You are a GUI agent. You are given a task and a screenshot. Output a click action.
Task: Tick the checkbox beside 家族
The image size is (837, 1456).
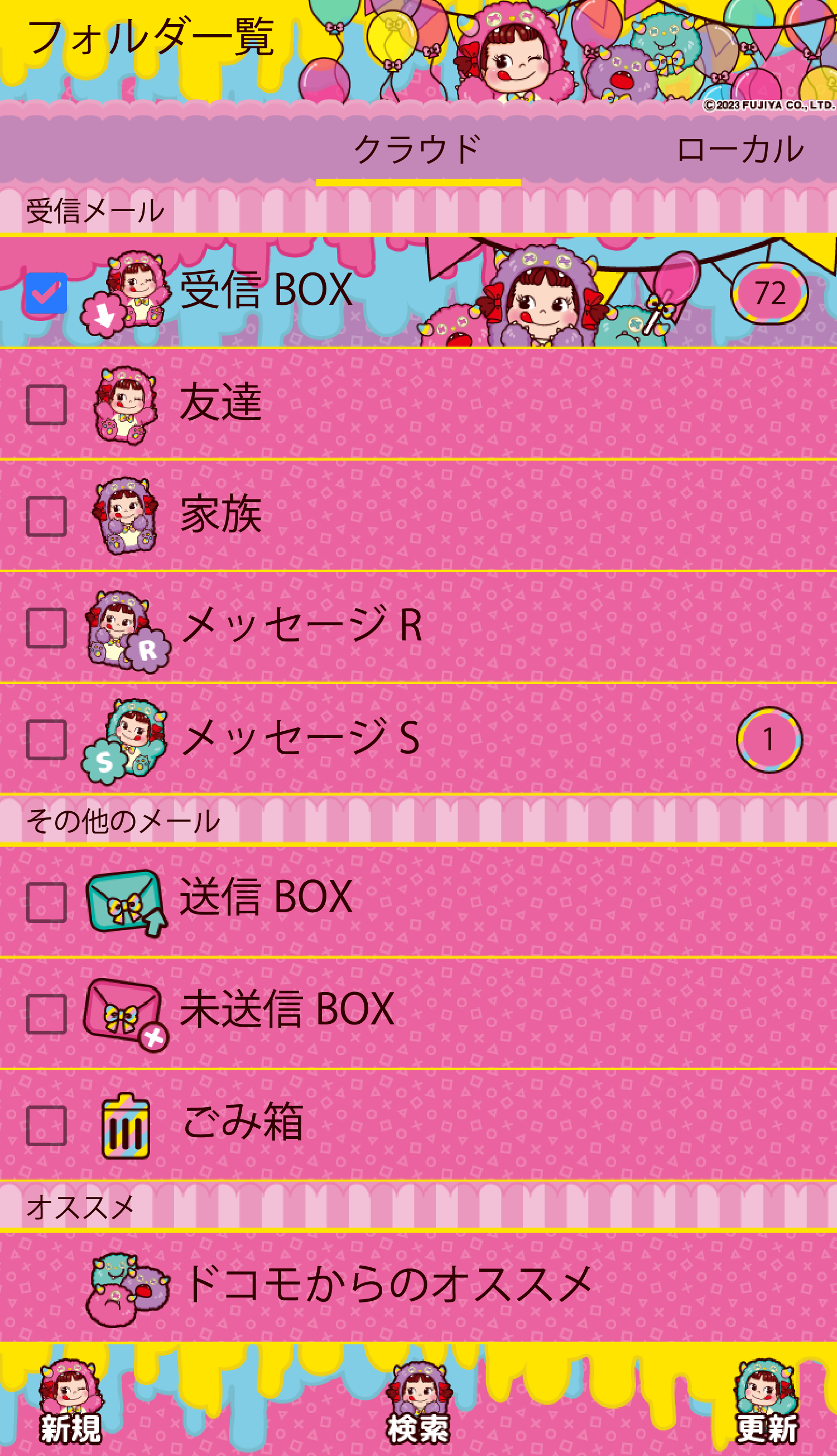pos(46,516)
